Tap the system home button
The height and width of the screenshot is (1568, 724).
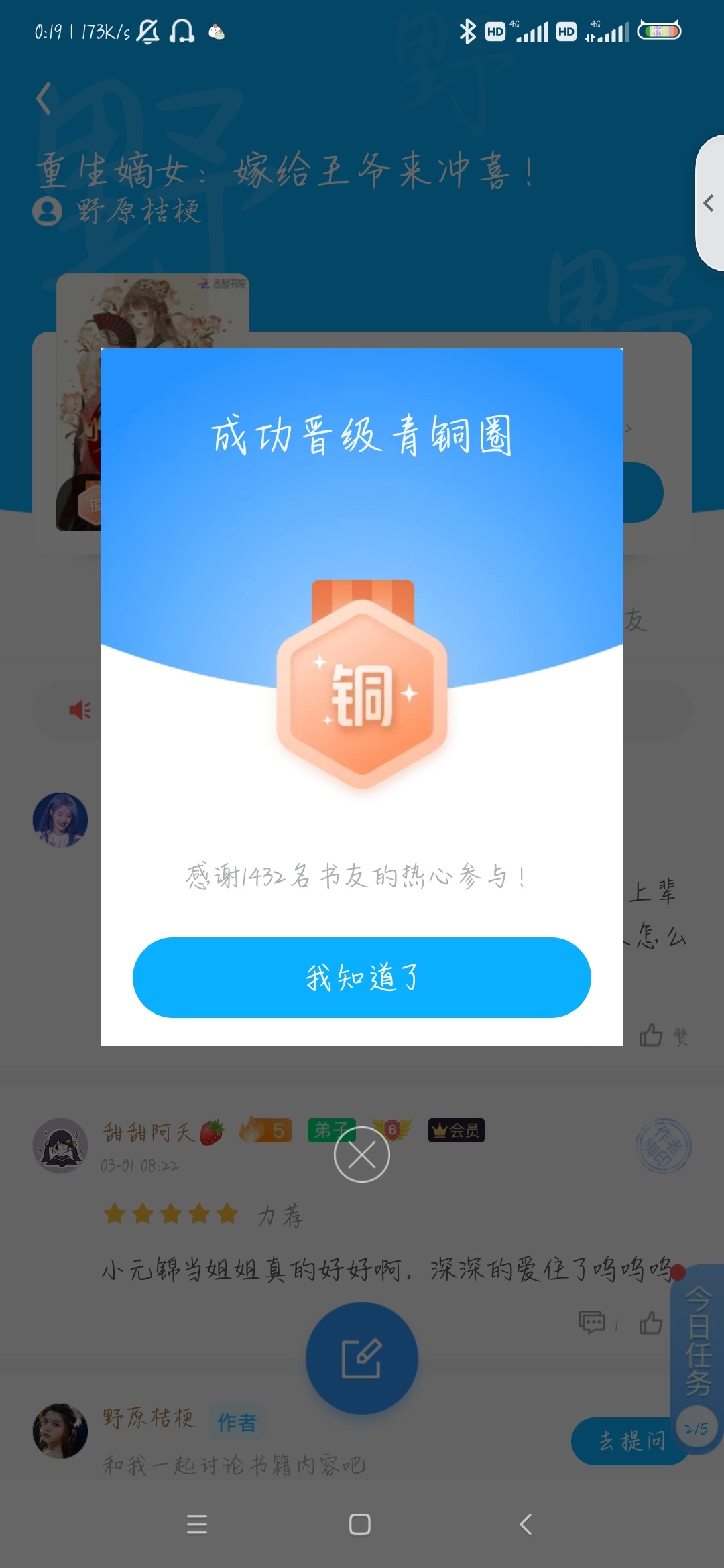click(360, 1524)
